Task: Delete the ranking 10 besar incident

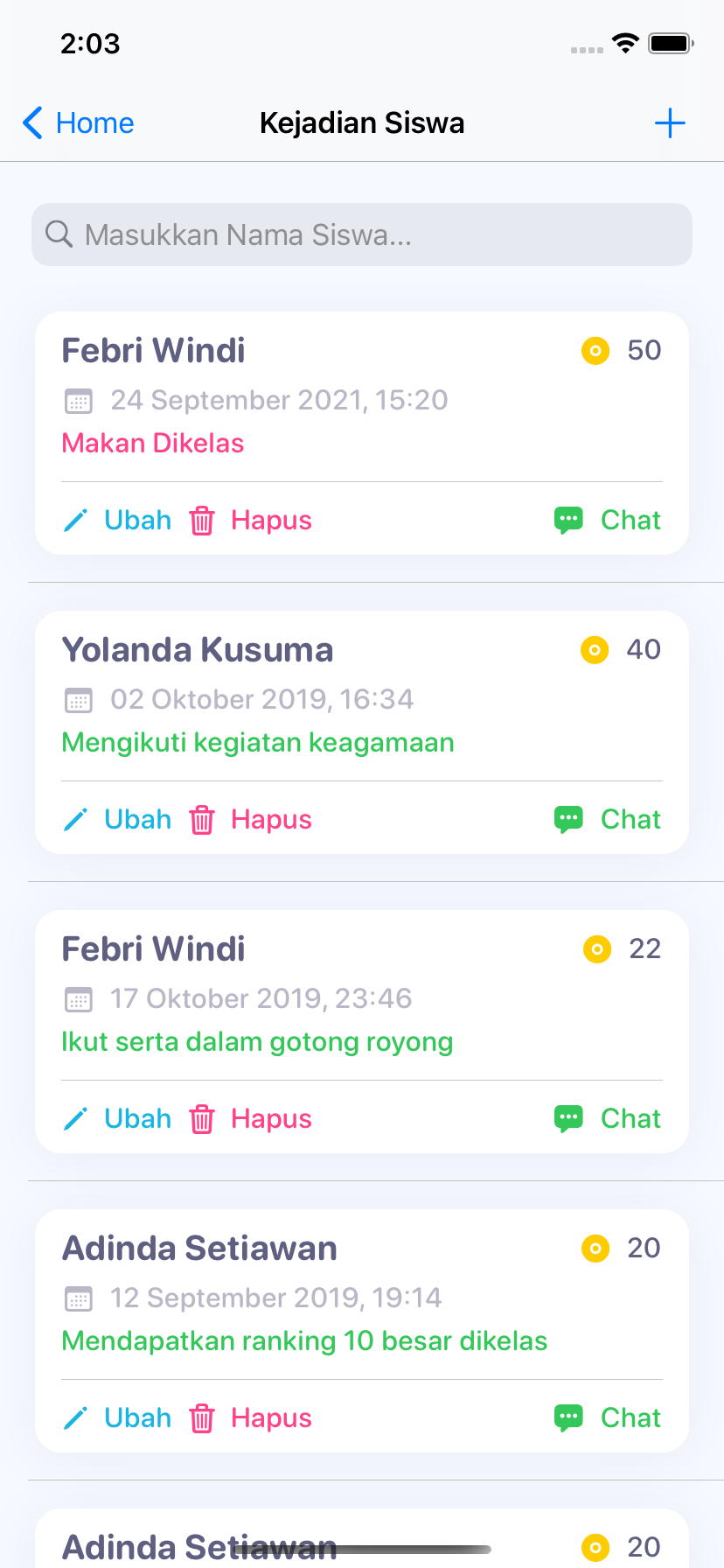Action: coord(251,1418)
